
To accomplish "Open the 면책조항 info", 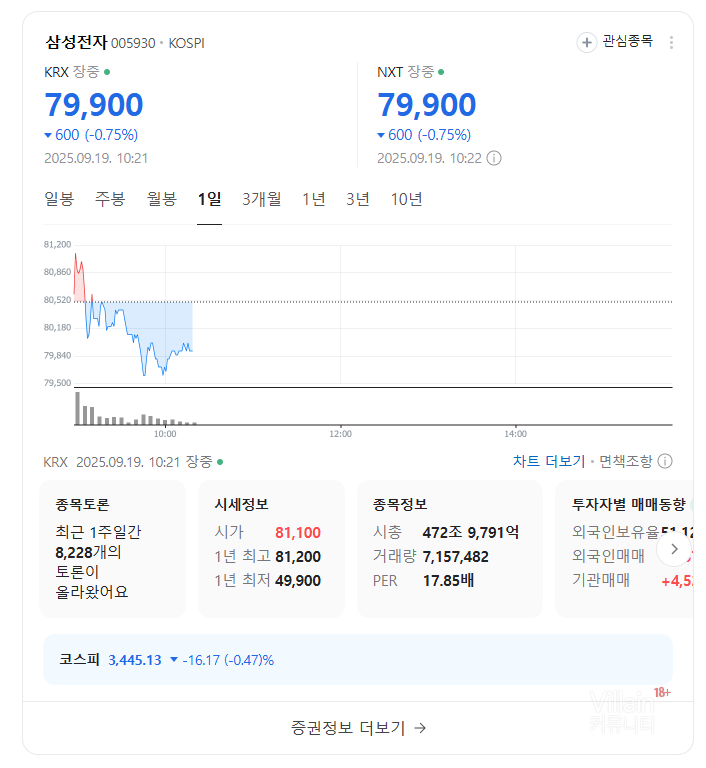I will tap(635, 461).
